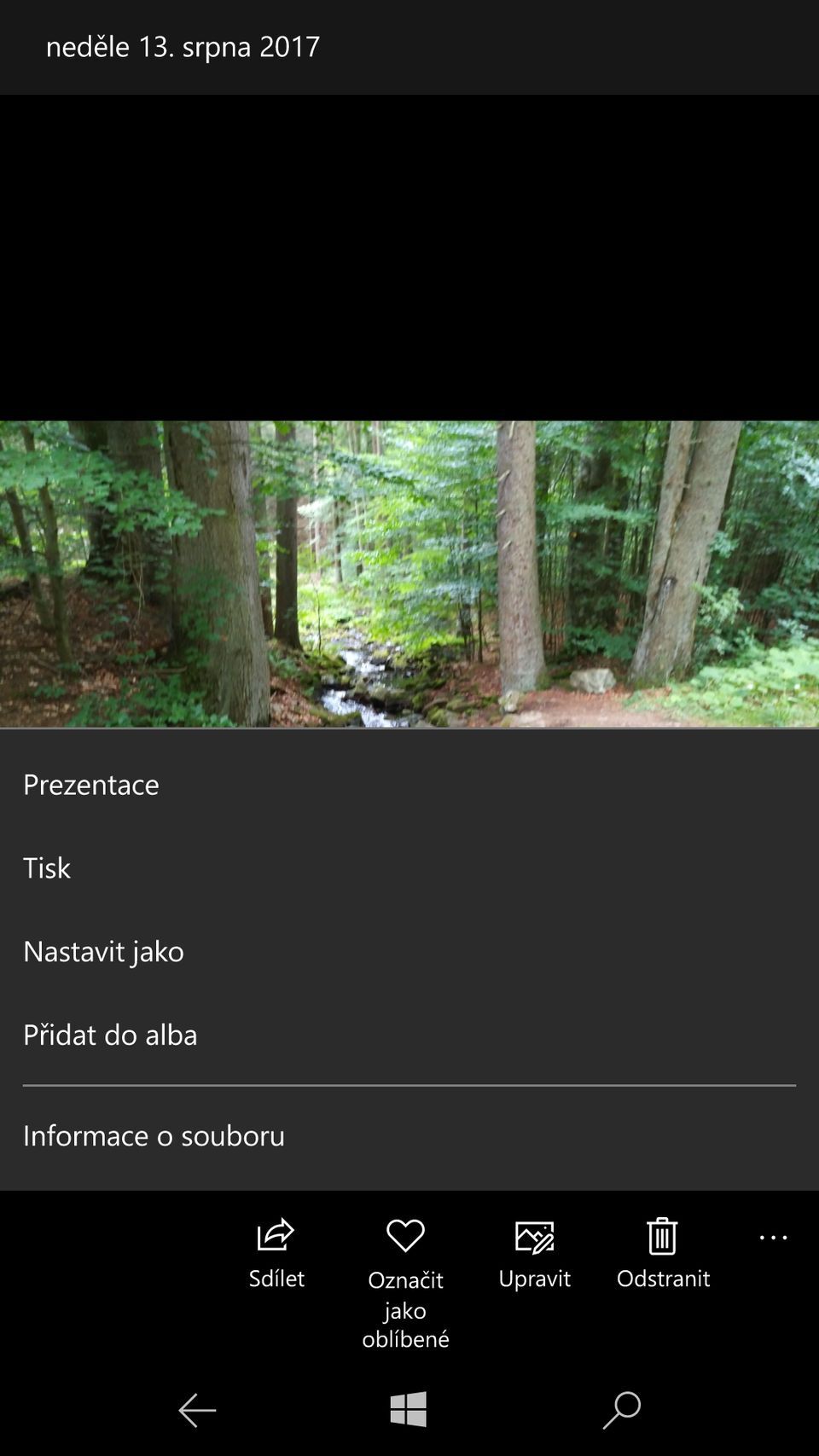Toggle favorite with the heart icon

point(406,1234)
